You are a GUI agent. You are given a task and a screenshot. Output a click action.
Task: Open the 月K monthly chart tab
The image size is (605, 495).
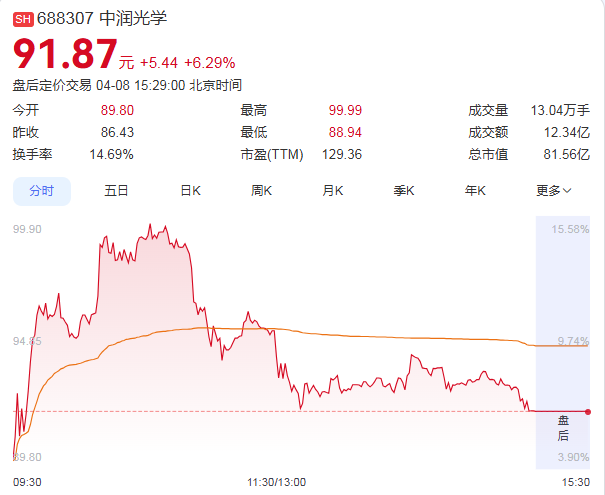[333, 191]
